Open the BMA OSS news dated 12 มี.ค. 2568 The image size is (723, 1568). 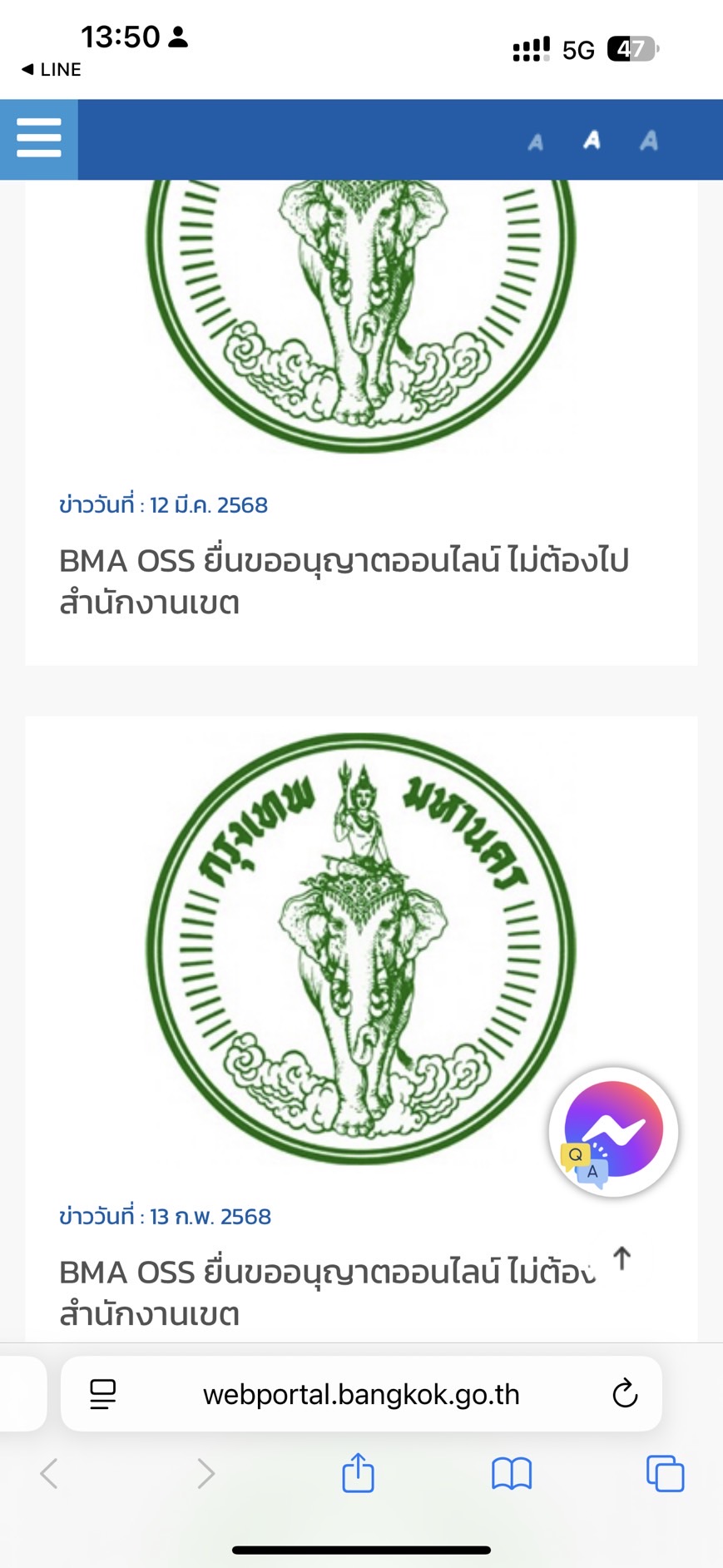coord(344,581)
